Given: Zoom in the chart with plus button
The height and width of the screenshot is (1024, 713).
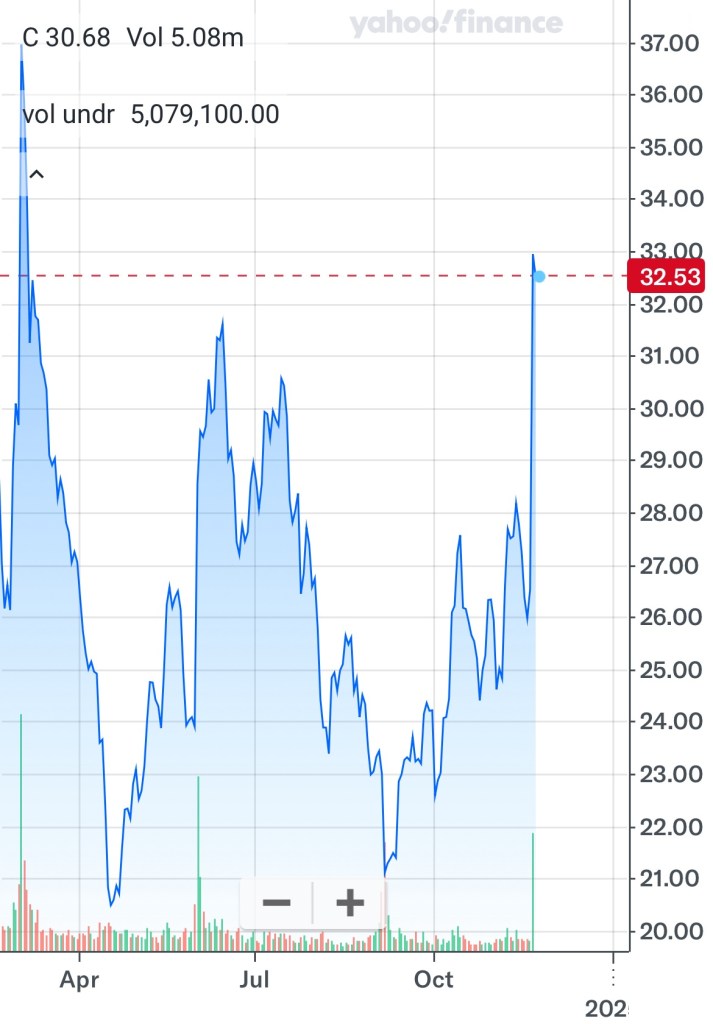Looking at the screenshot, I should [x=349, y=903].
